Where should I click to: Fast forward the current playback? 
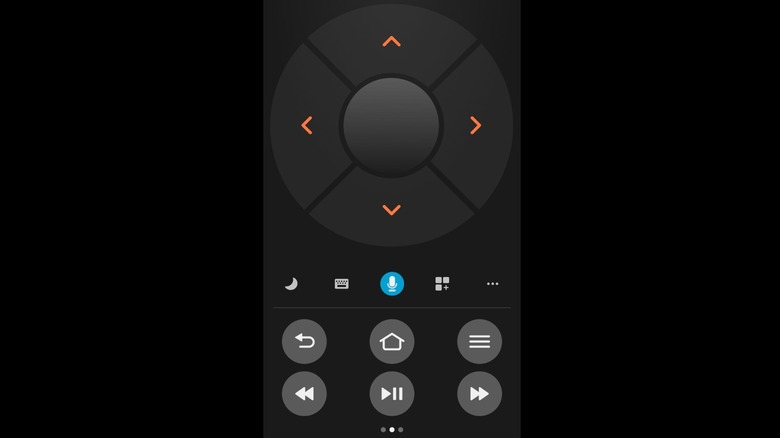click(x=479, y=394)
